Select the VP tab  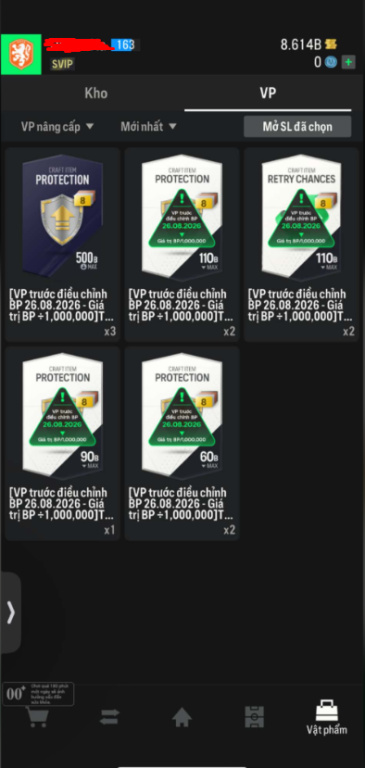pyautogui.click(x=268, y=93)
